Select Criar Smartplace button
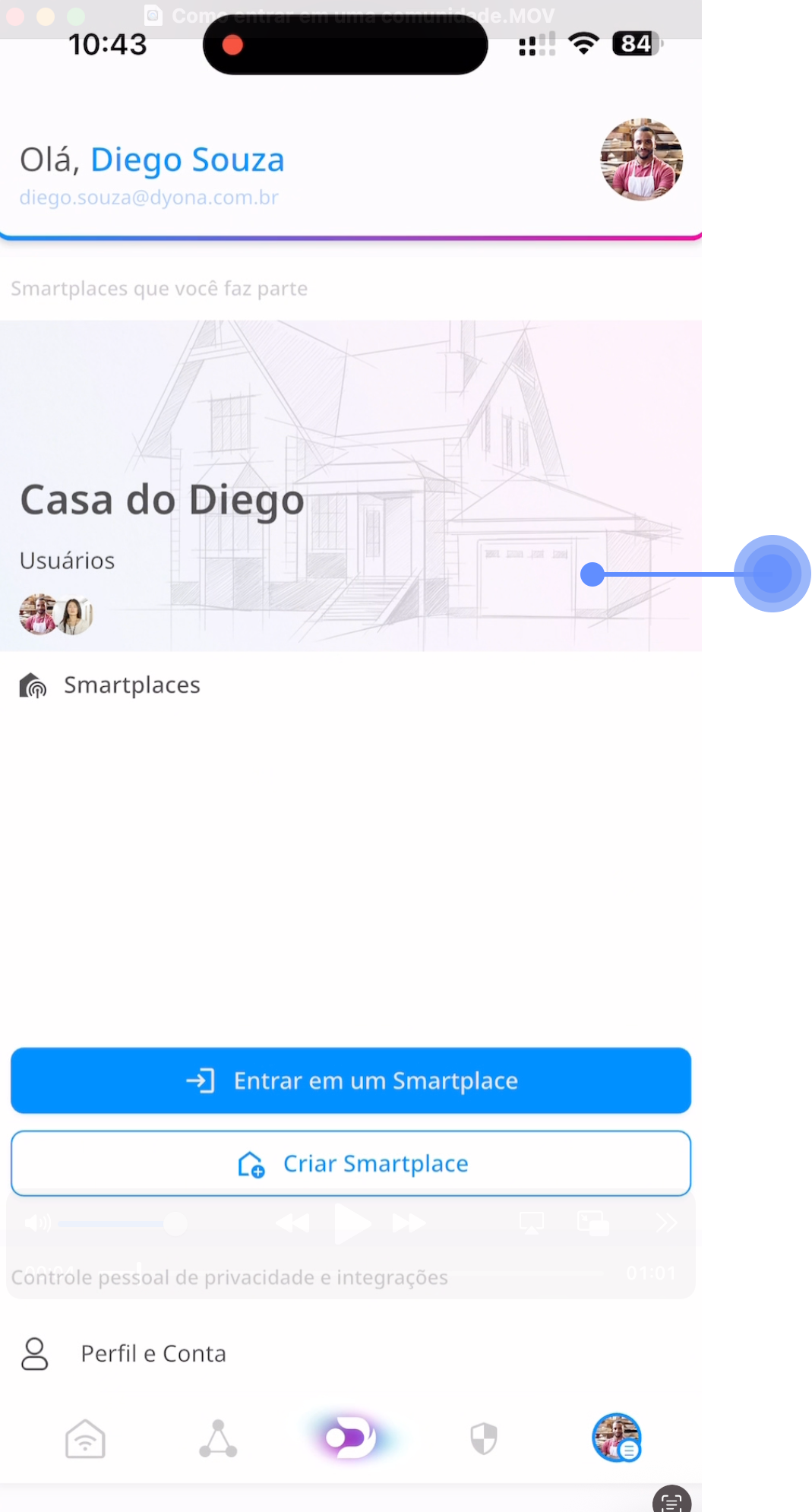Screen dimensions: 812x1512 (351, 1163)
